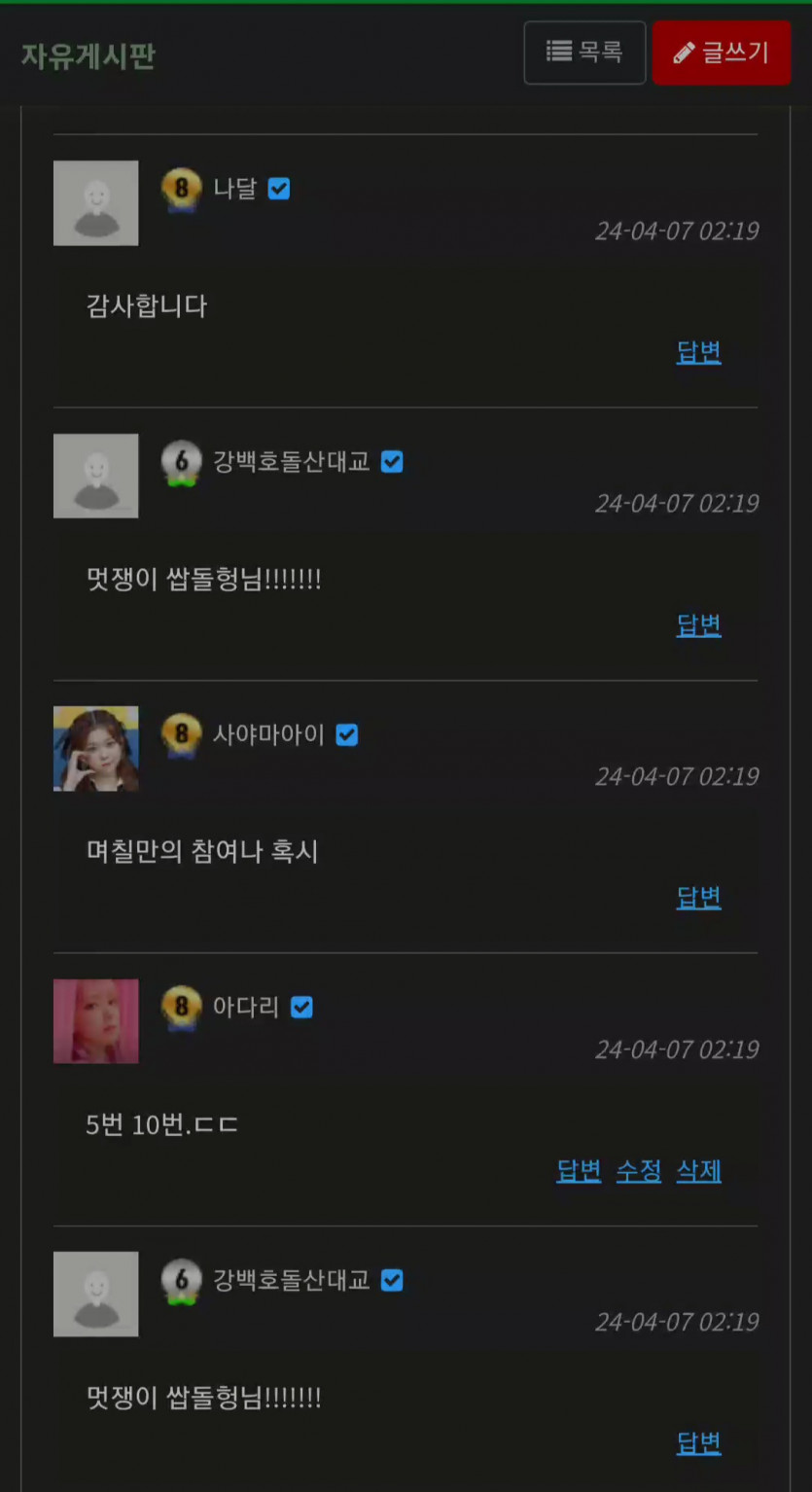
Task: Reply to 나달's comment via 답변
Action: 698,352
